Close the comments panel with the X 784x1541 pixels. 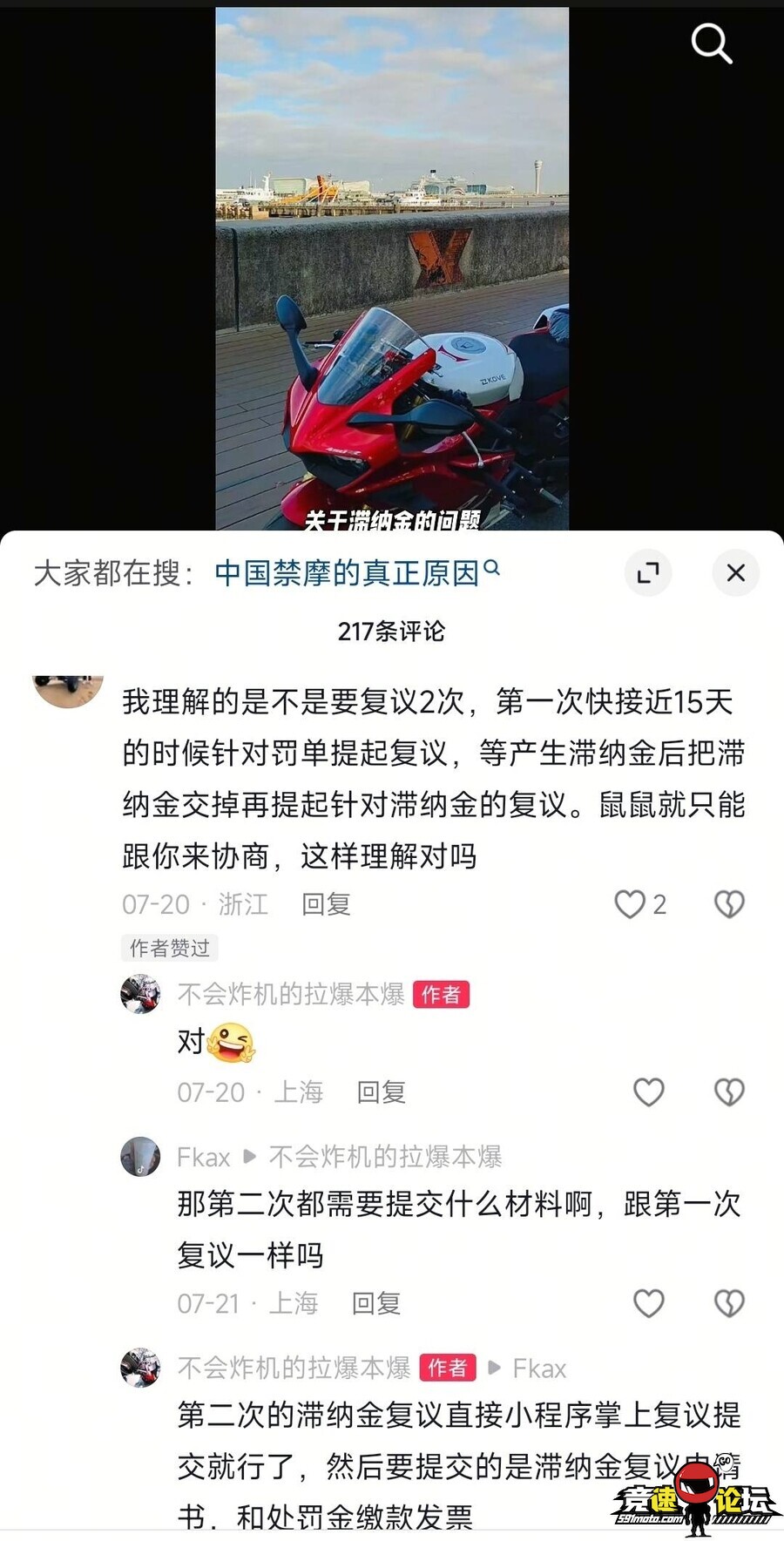coord(735,572)
